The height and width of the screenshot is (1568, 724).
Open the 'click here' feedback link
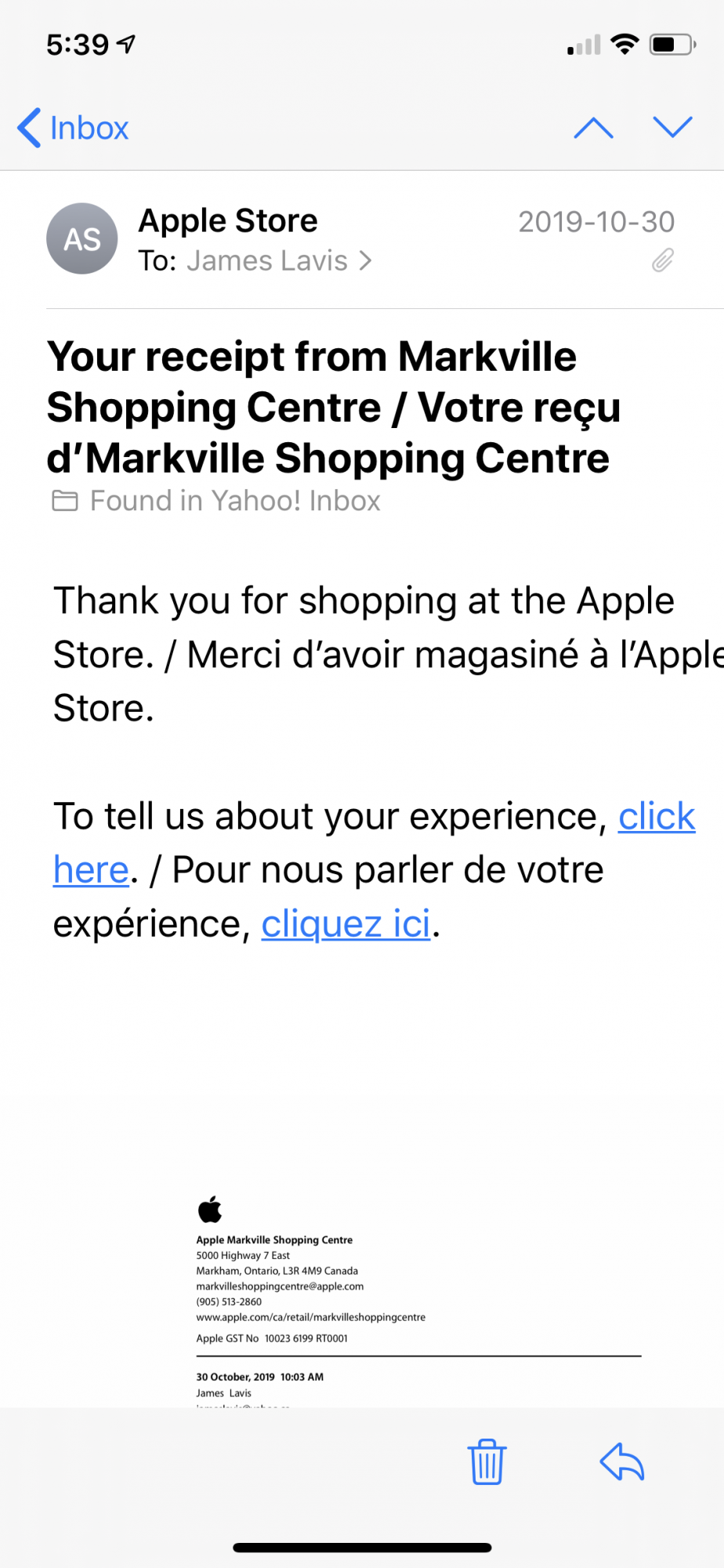(x=657, y=816)
